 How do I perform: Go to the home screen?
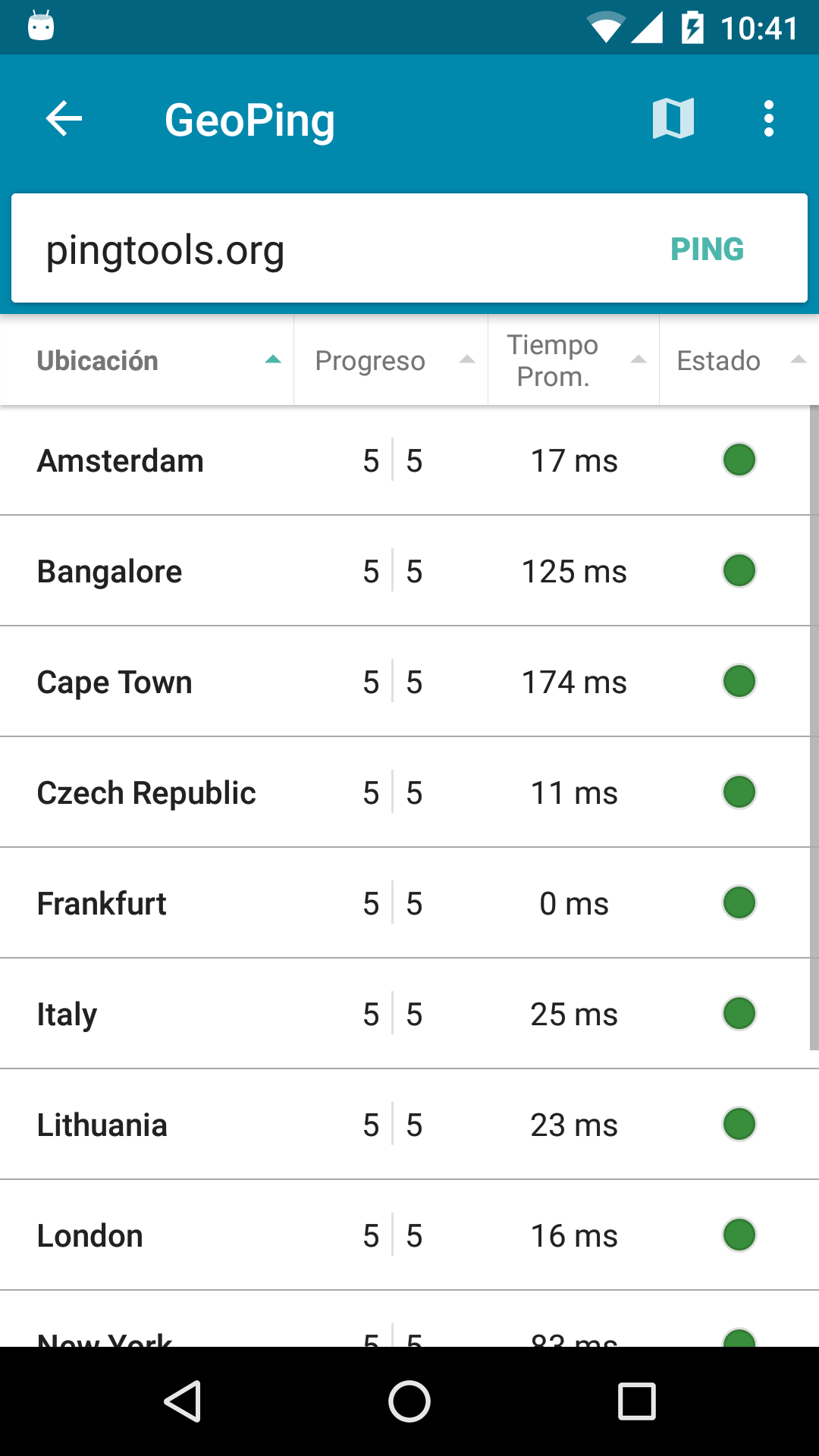[409, 1401]
